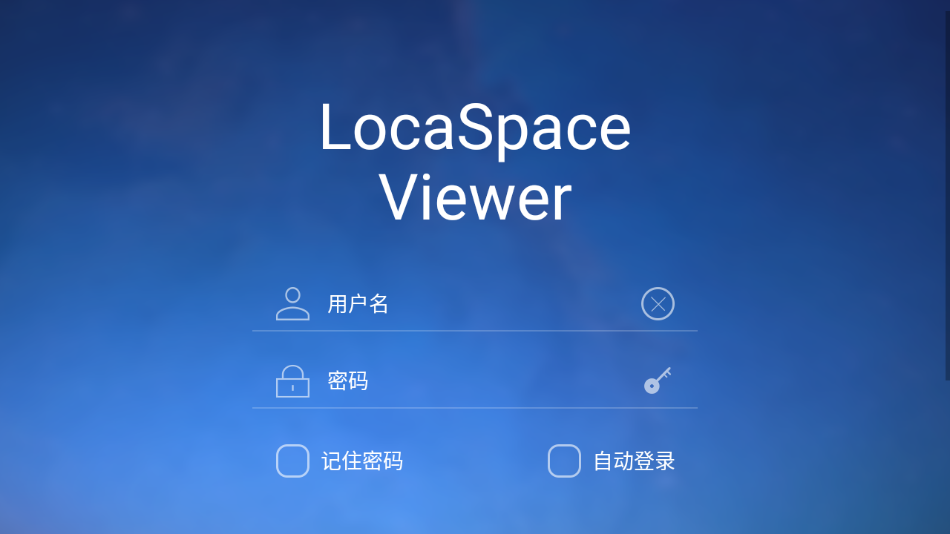Tap the key icon beside password
This screenshot has width=950, height=534.
pos(657,381)
